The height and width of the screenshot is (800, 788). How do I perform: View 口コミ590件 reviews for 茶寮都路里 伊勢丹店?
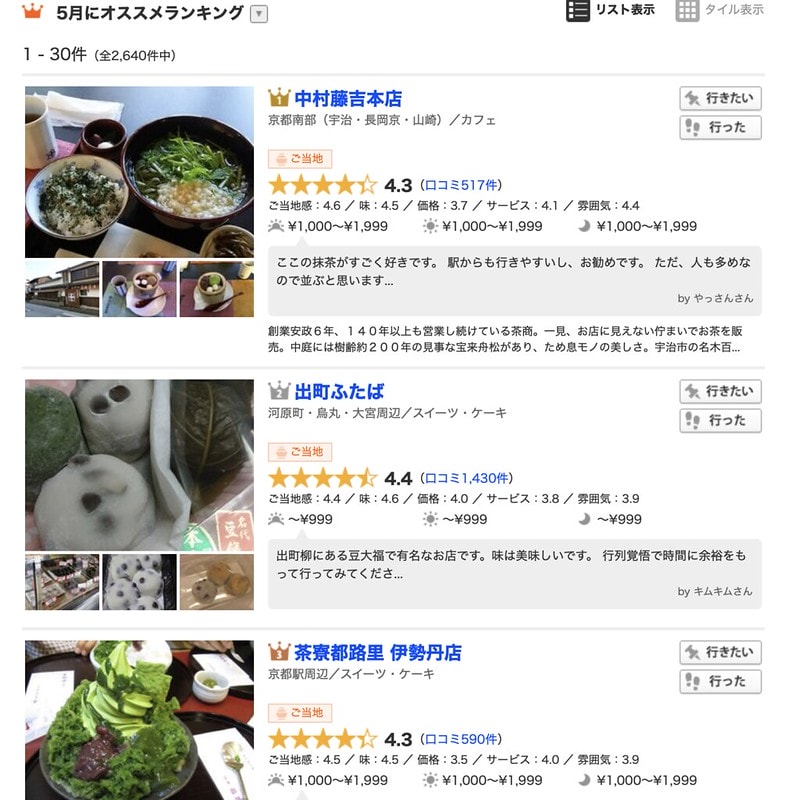462,739
